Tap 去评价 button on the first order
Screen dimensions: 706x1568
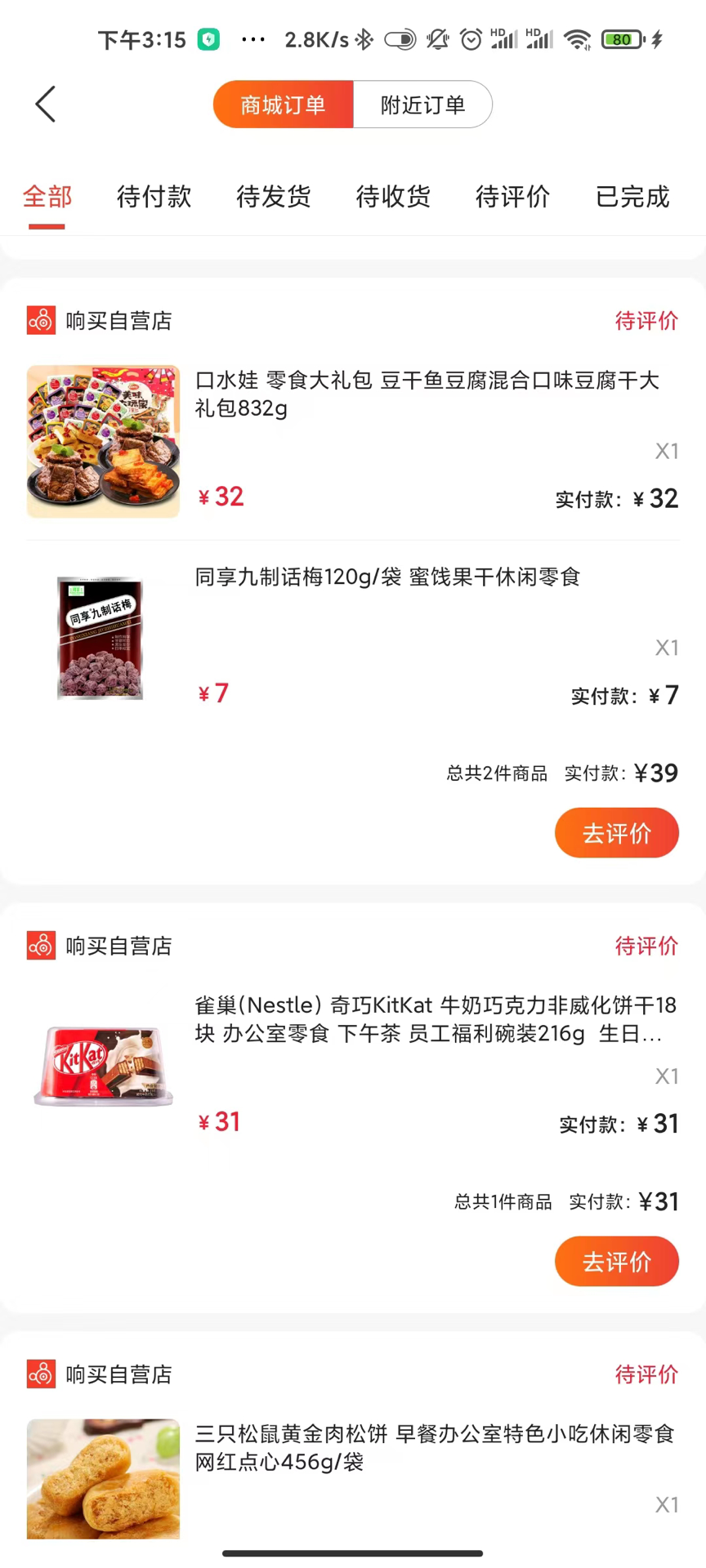pyautogui.click(x=617, y=832)
